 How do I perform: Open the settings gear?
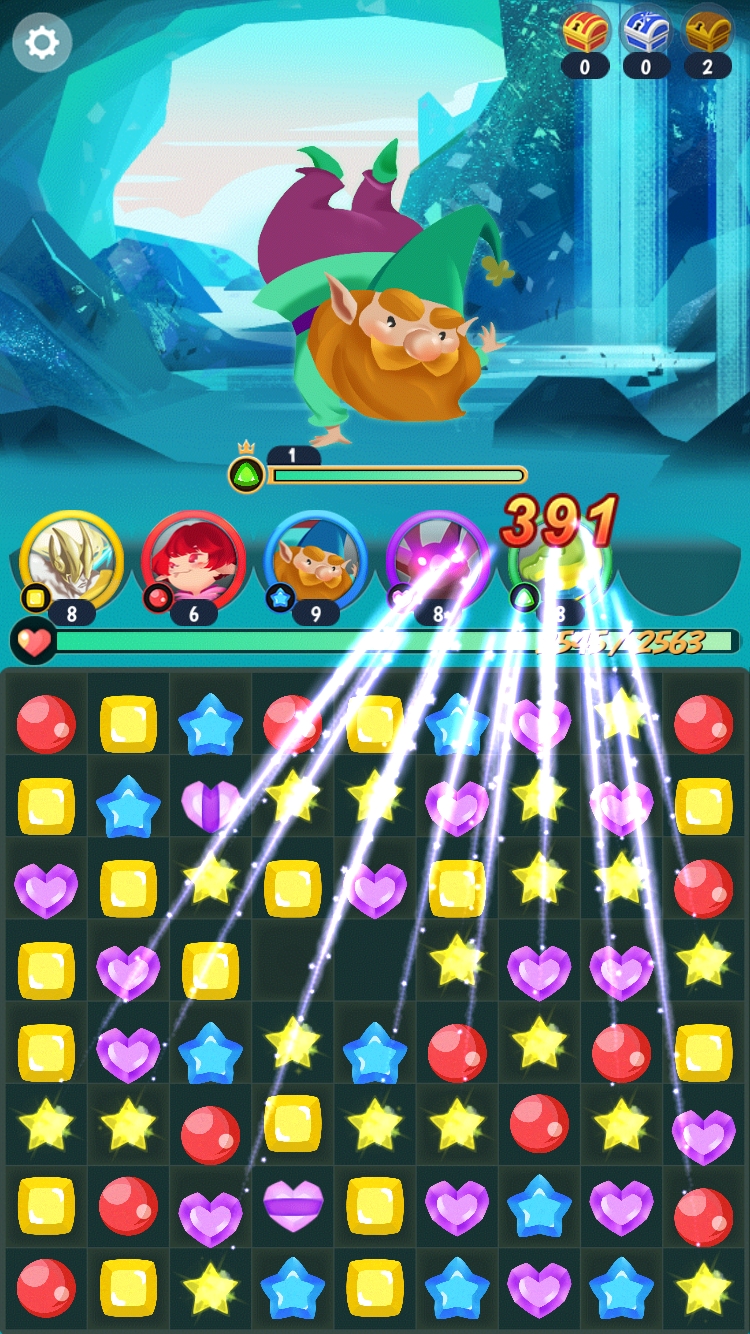coord(42,43)
